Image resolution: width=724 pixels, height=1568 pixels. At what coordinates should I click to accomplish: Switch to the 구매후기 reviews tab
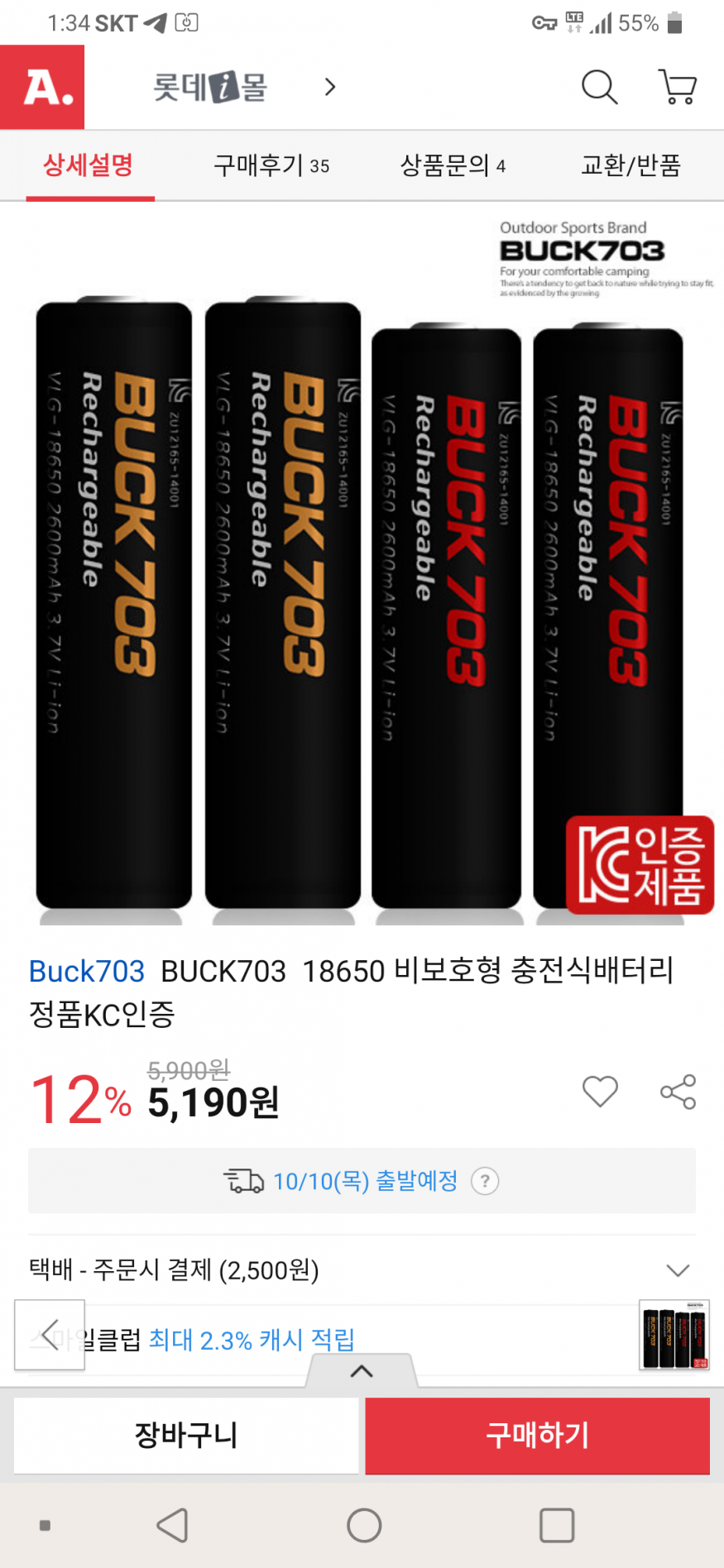click(x=271, y=165)
